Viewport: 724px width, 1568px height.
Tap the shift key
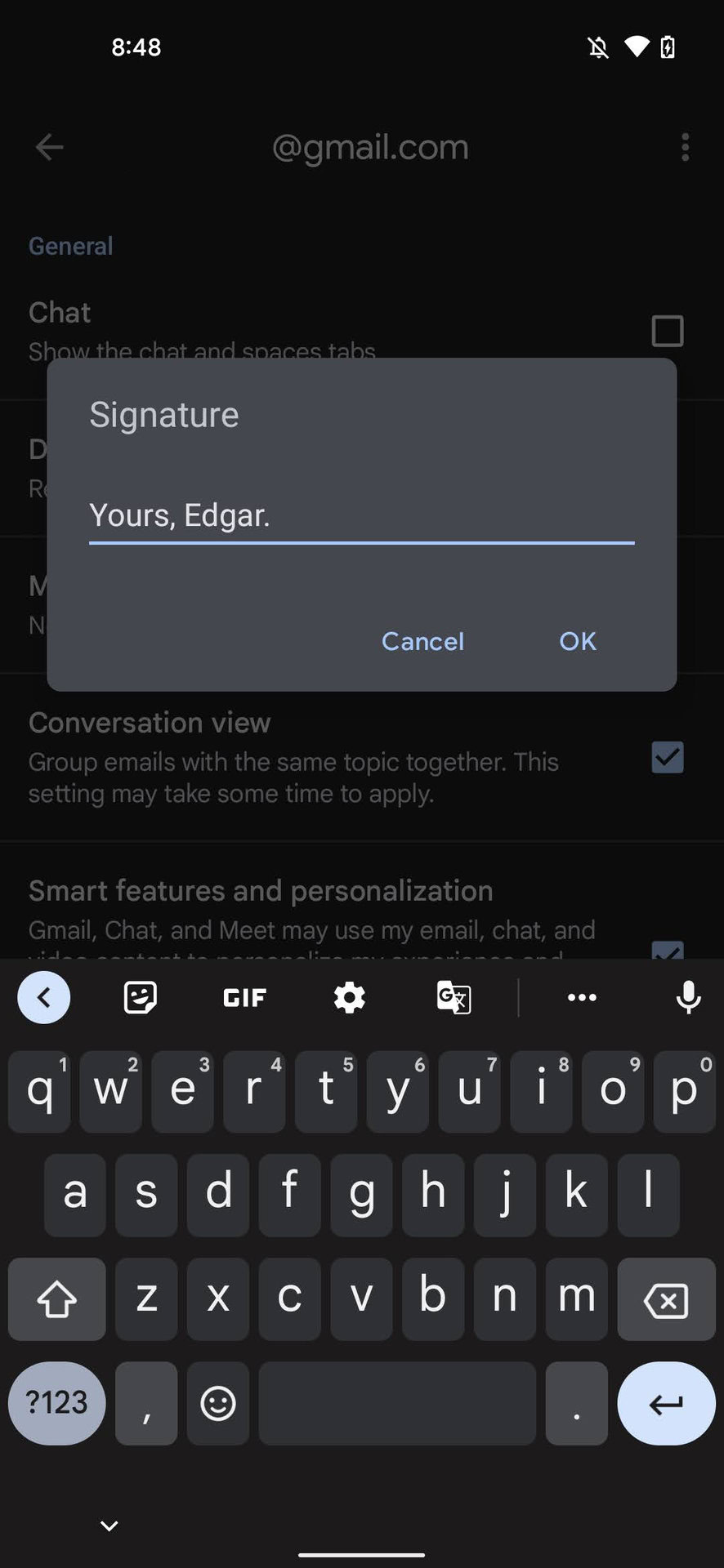coord(56,1299)
